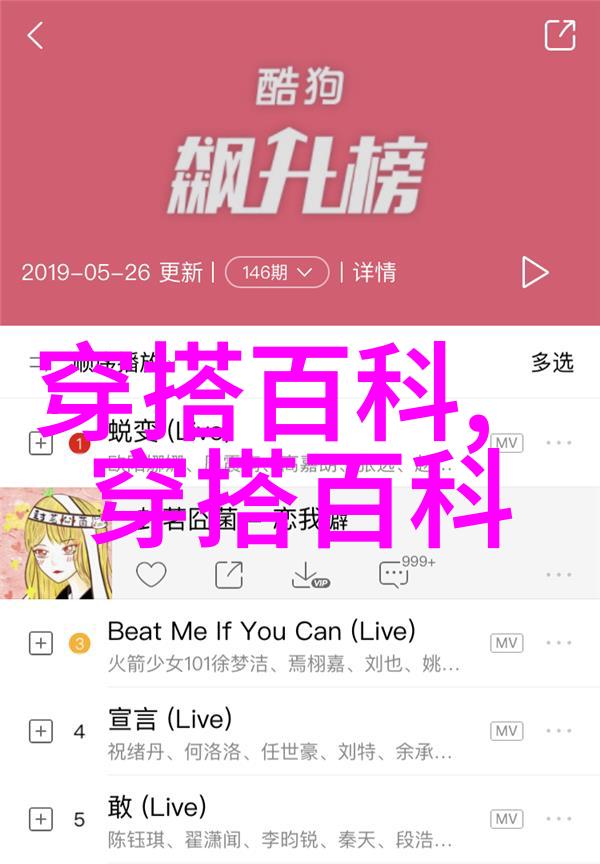Share the expanded second song
This screenshot has height=864, width=600.
[x=229, y=574]
